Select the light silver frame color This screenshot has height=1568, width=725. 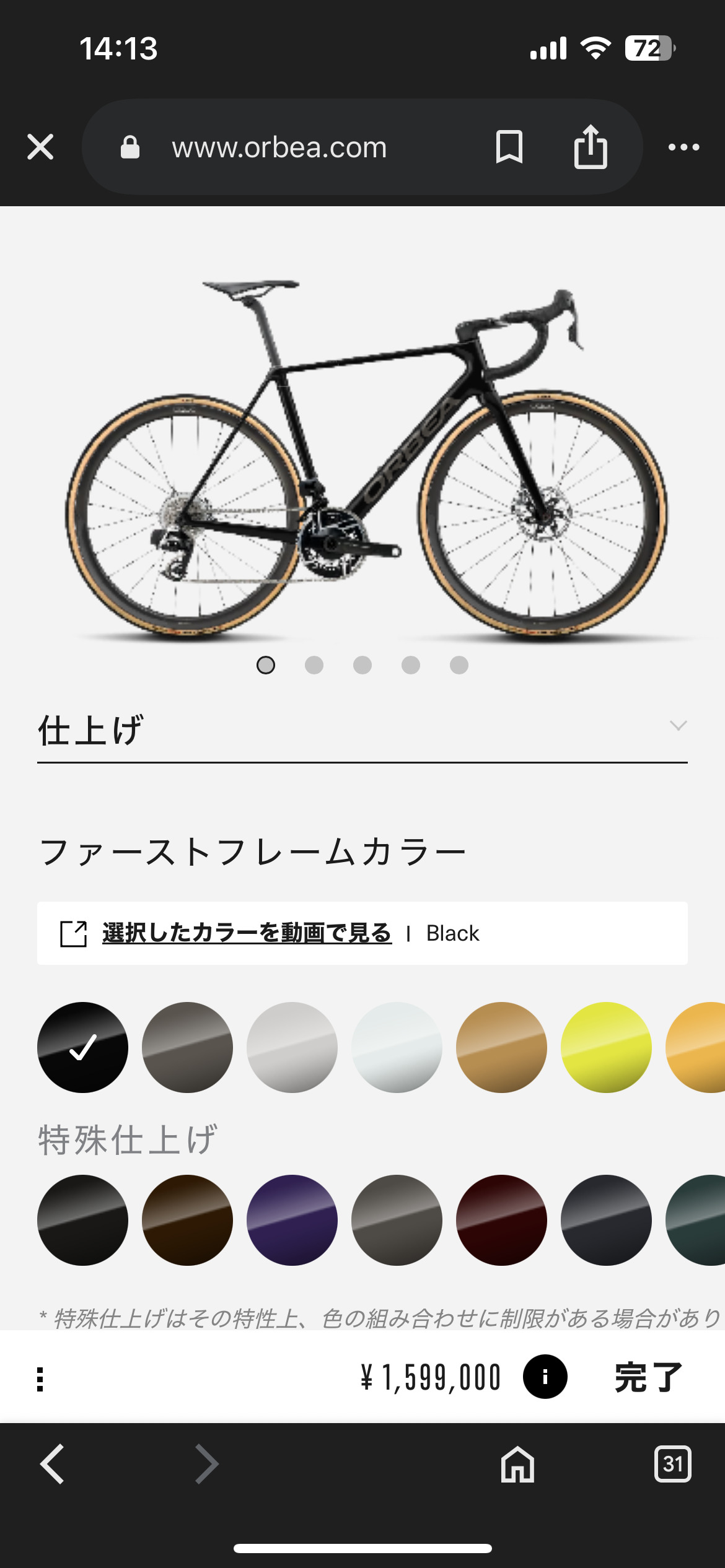pos(292,1047)
